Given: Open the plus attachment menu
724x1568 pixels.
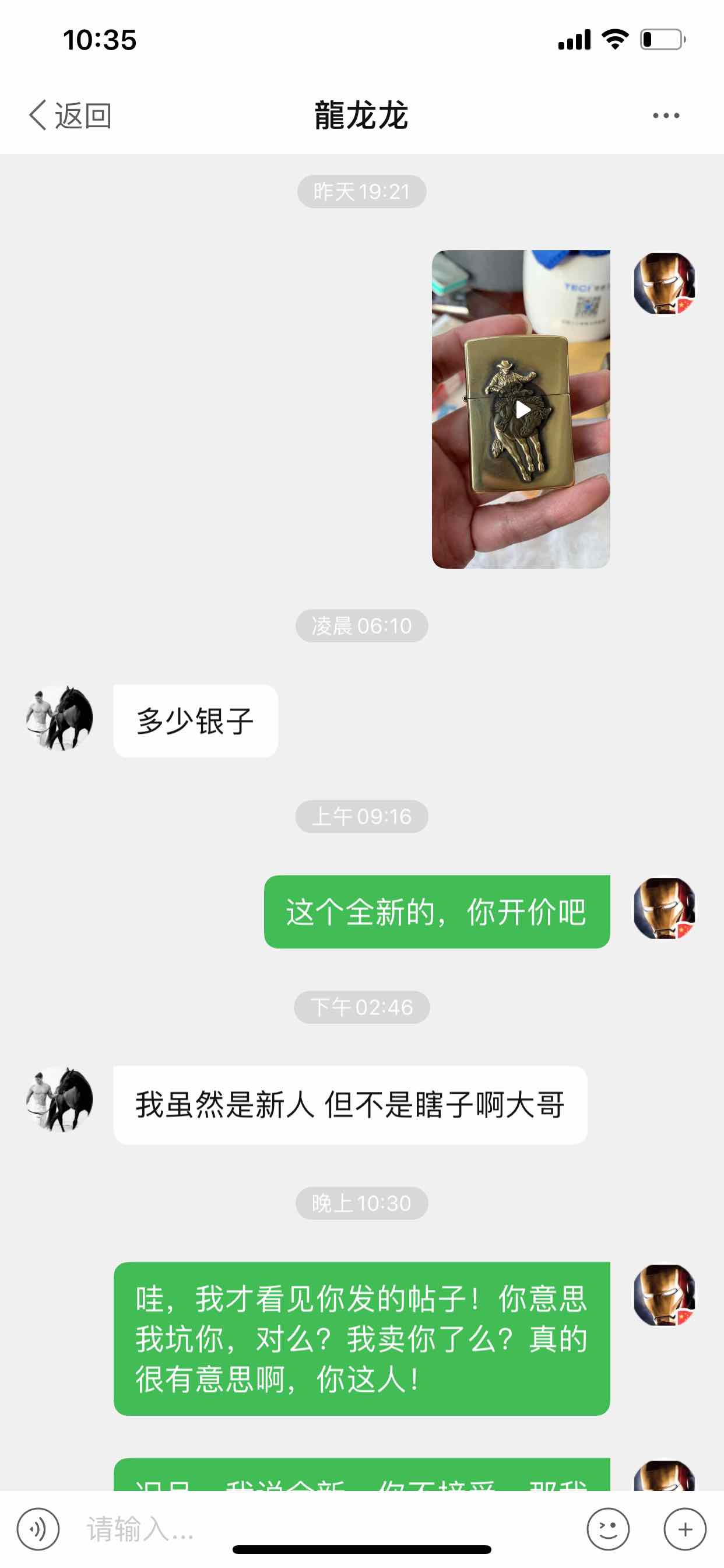Looking at the screenshot, I should [684, 1528].
